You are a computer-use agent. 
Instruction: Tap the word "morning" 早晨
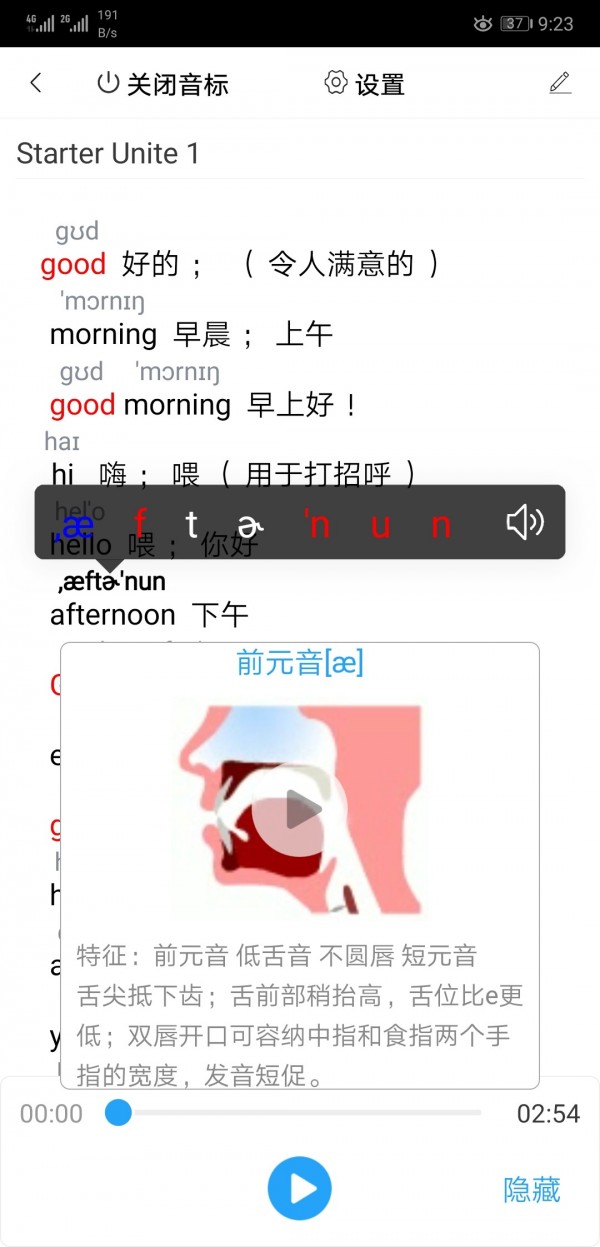(x=103, y=334)
